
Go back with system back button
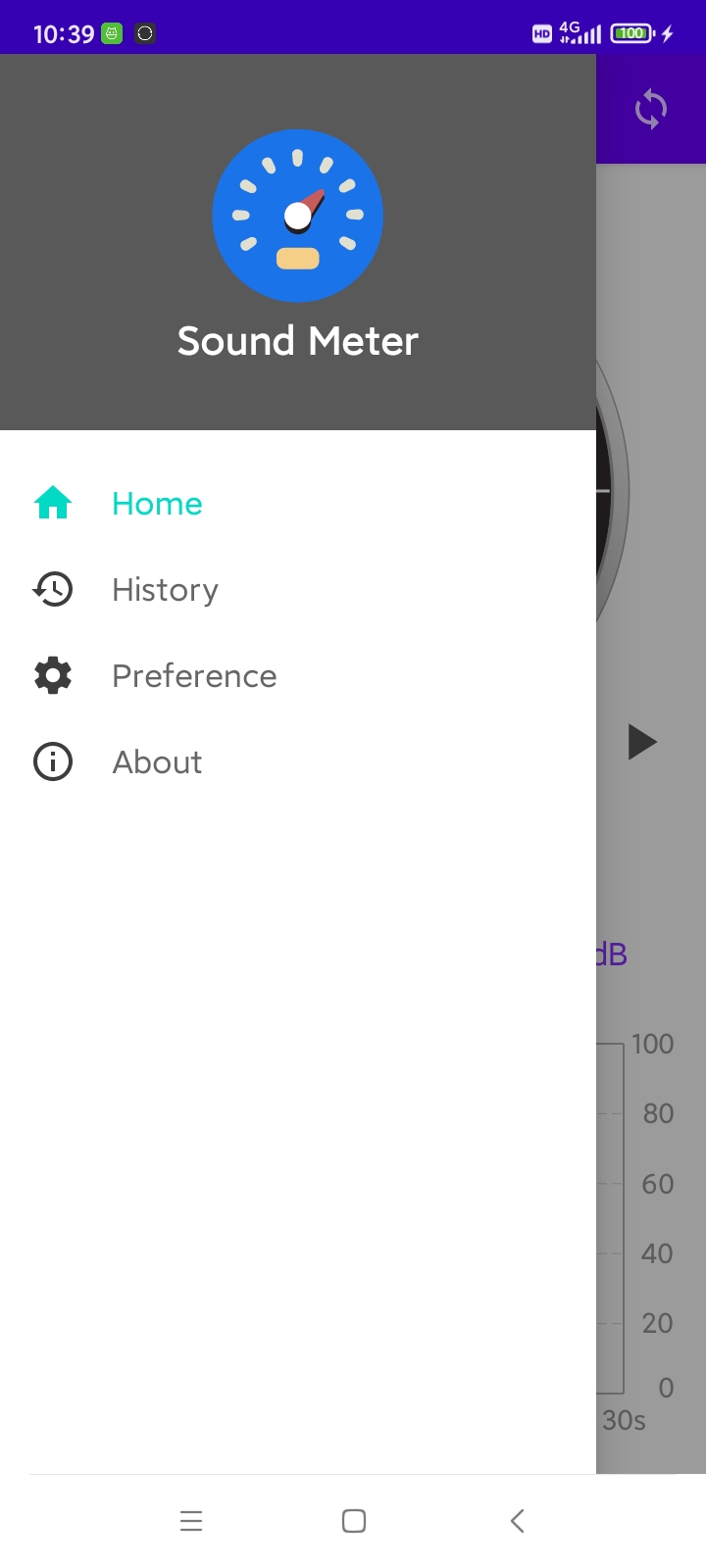pyautogui.click(x=518, y=1521)
